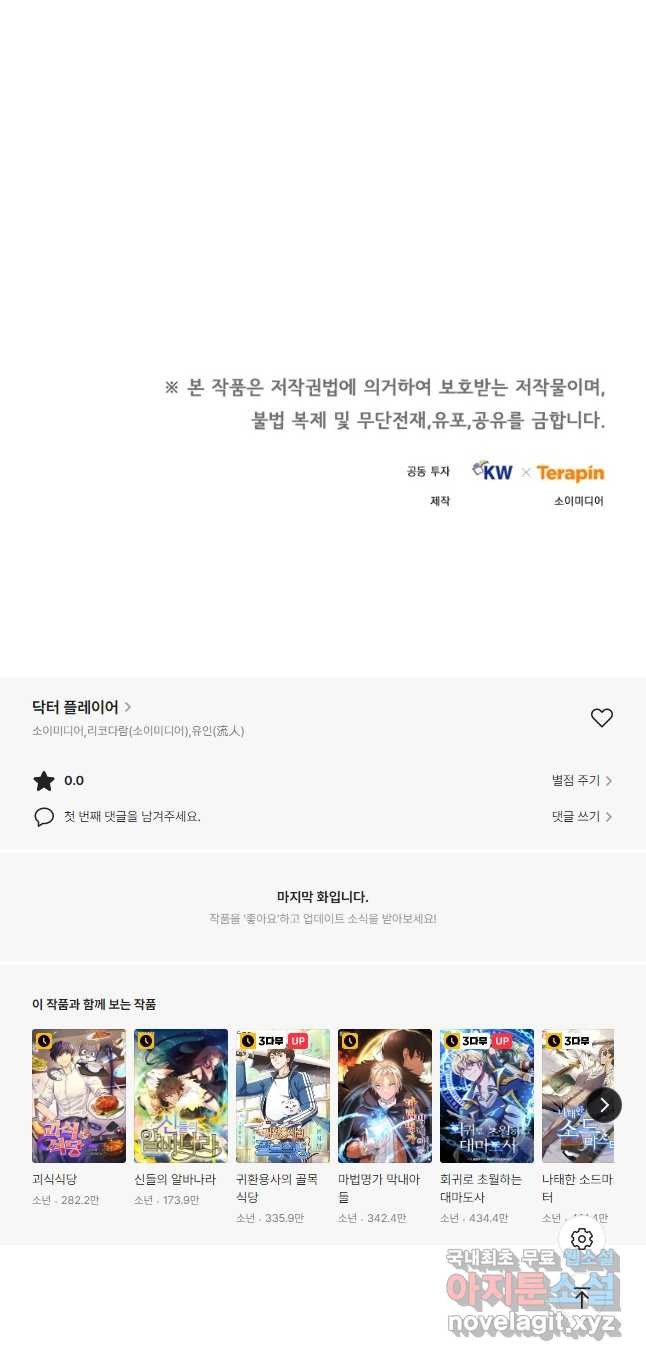Open the 귀환용사의 골목식당 card
This screenshot has height=1361, width=646.
pyautogui.click(x=283, y=1096)
